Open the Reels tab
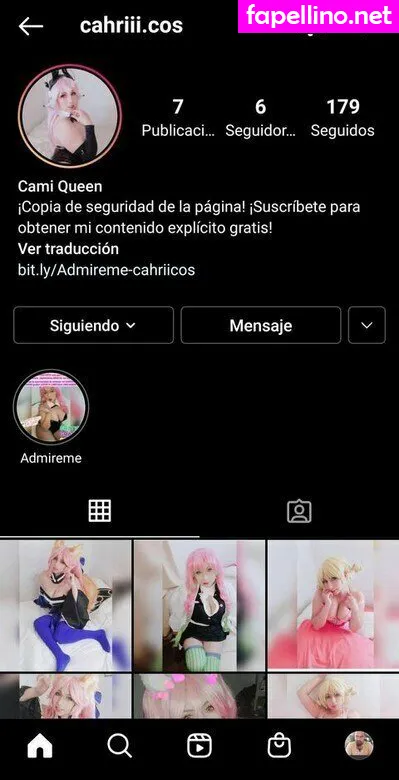The width and height of the screenshot is (399, 780). tap(200, 746)
